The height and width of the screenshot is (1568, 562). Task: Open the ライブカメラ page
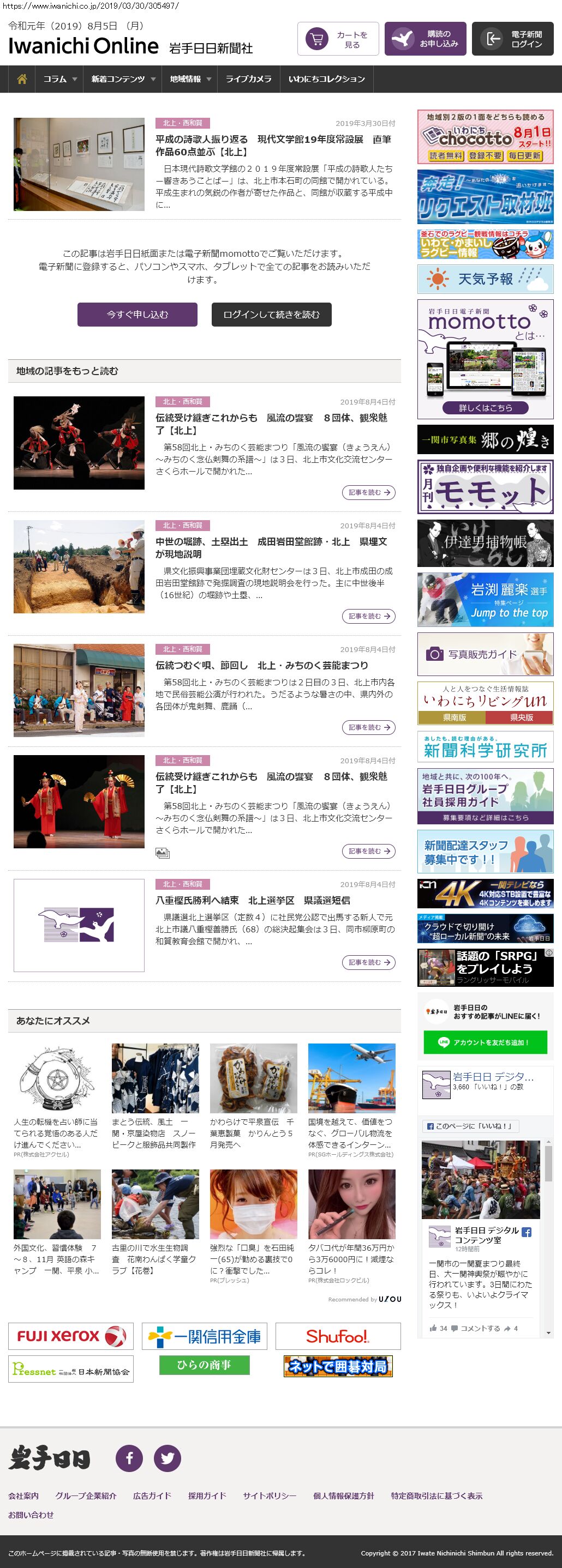[248, 79]
